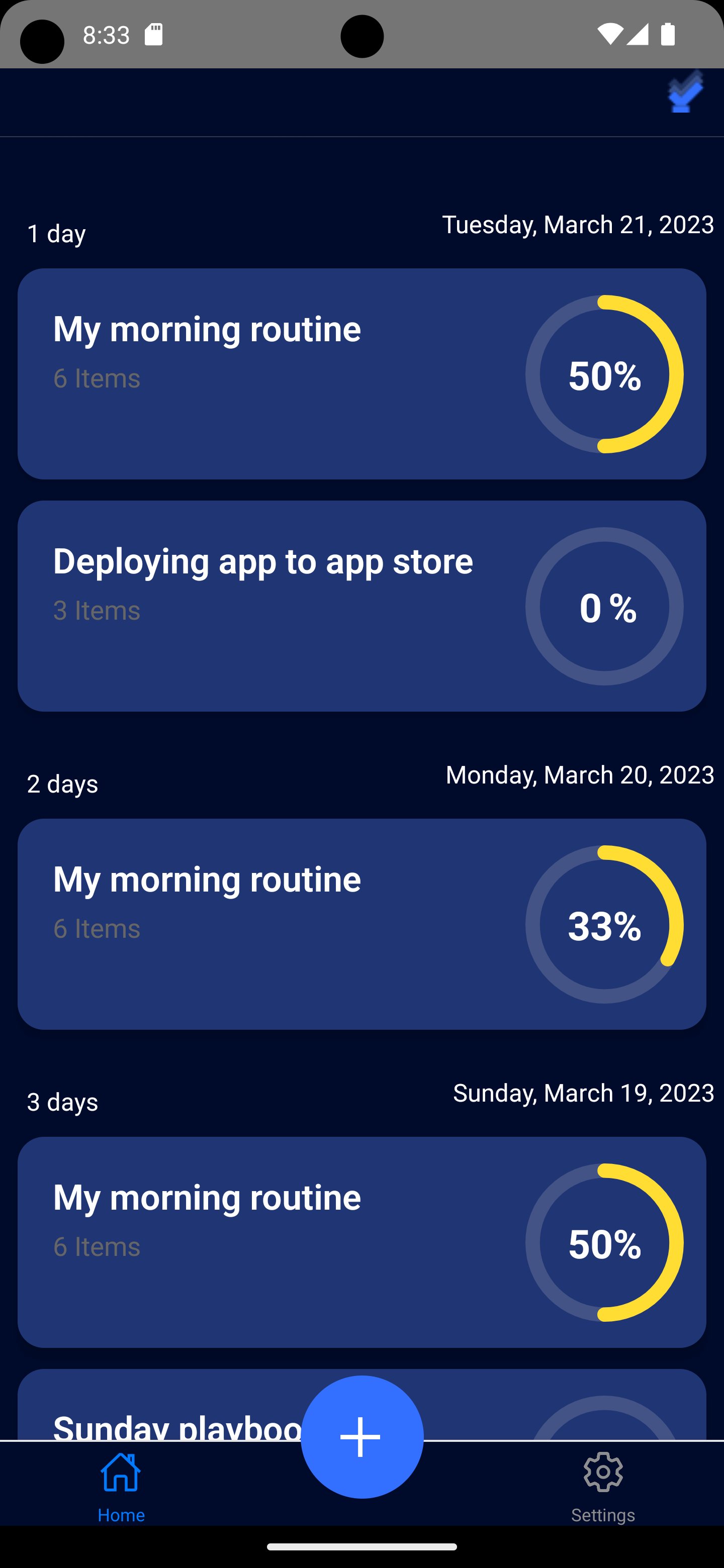724x1568 pixels.
Task: Open the Sunday playbook checklist
Action: 183,1424
